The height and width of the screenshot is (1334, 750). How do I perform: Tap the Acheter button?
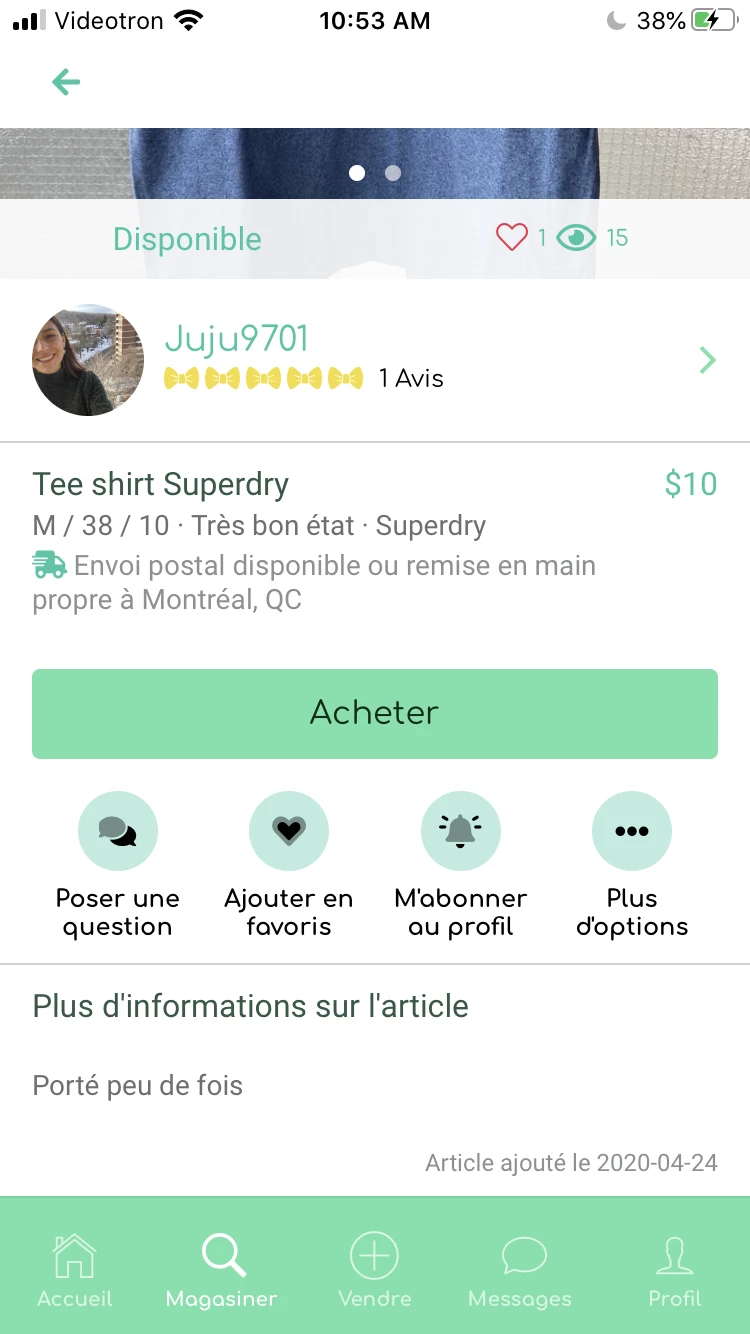pos(375,713)
